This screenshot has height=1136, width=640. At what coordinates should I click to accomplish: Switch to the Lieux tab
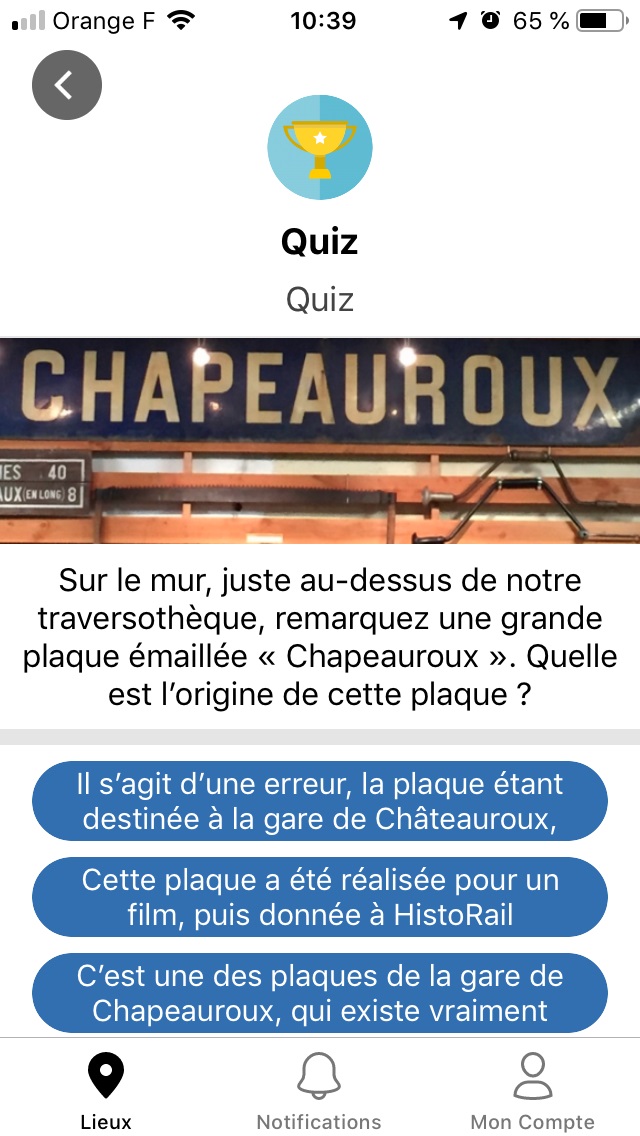106,1089
